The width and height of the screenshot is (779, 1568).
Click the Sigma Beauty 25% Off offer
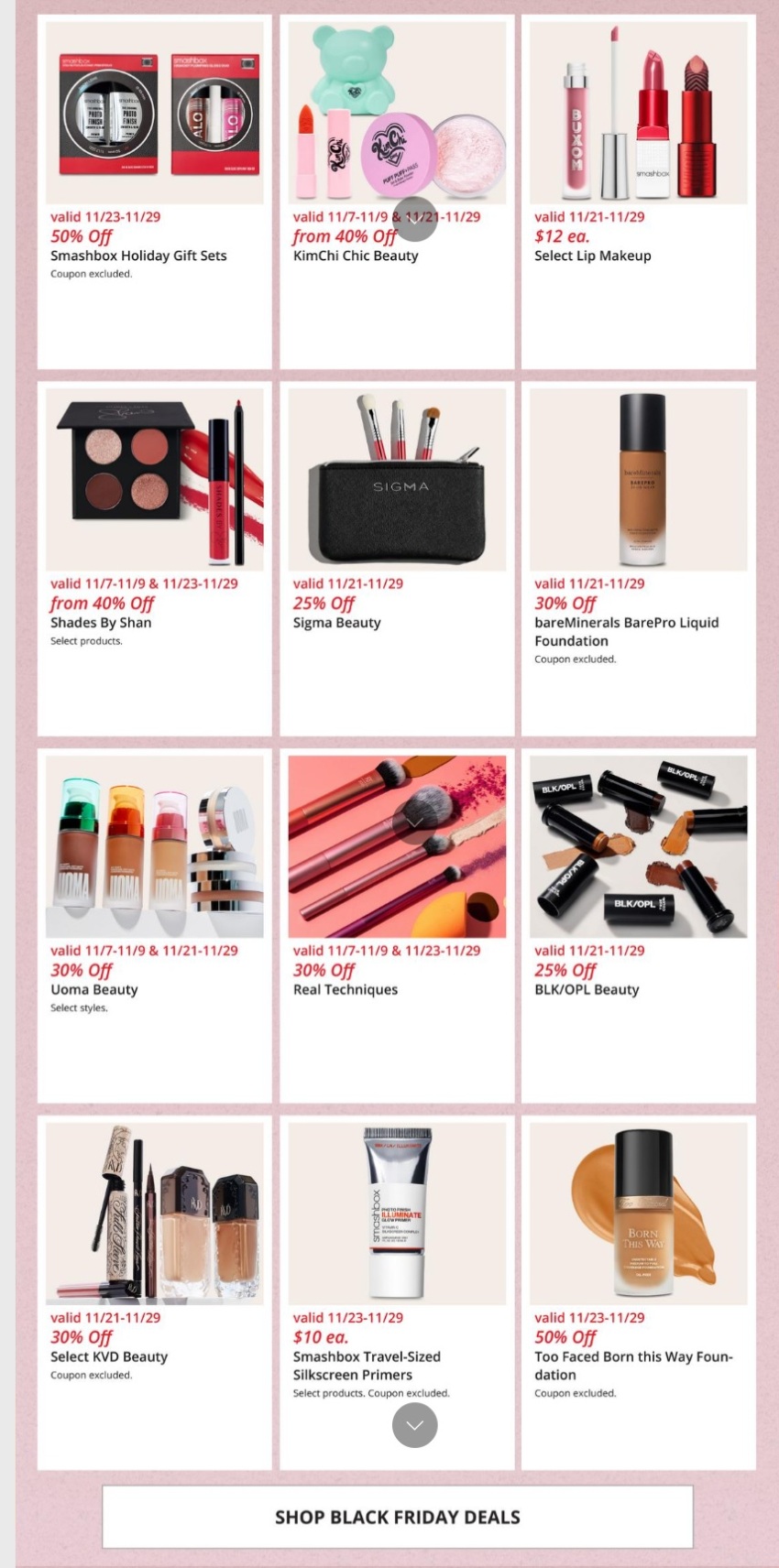pos(337,622)
